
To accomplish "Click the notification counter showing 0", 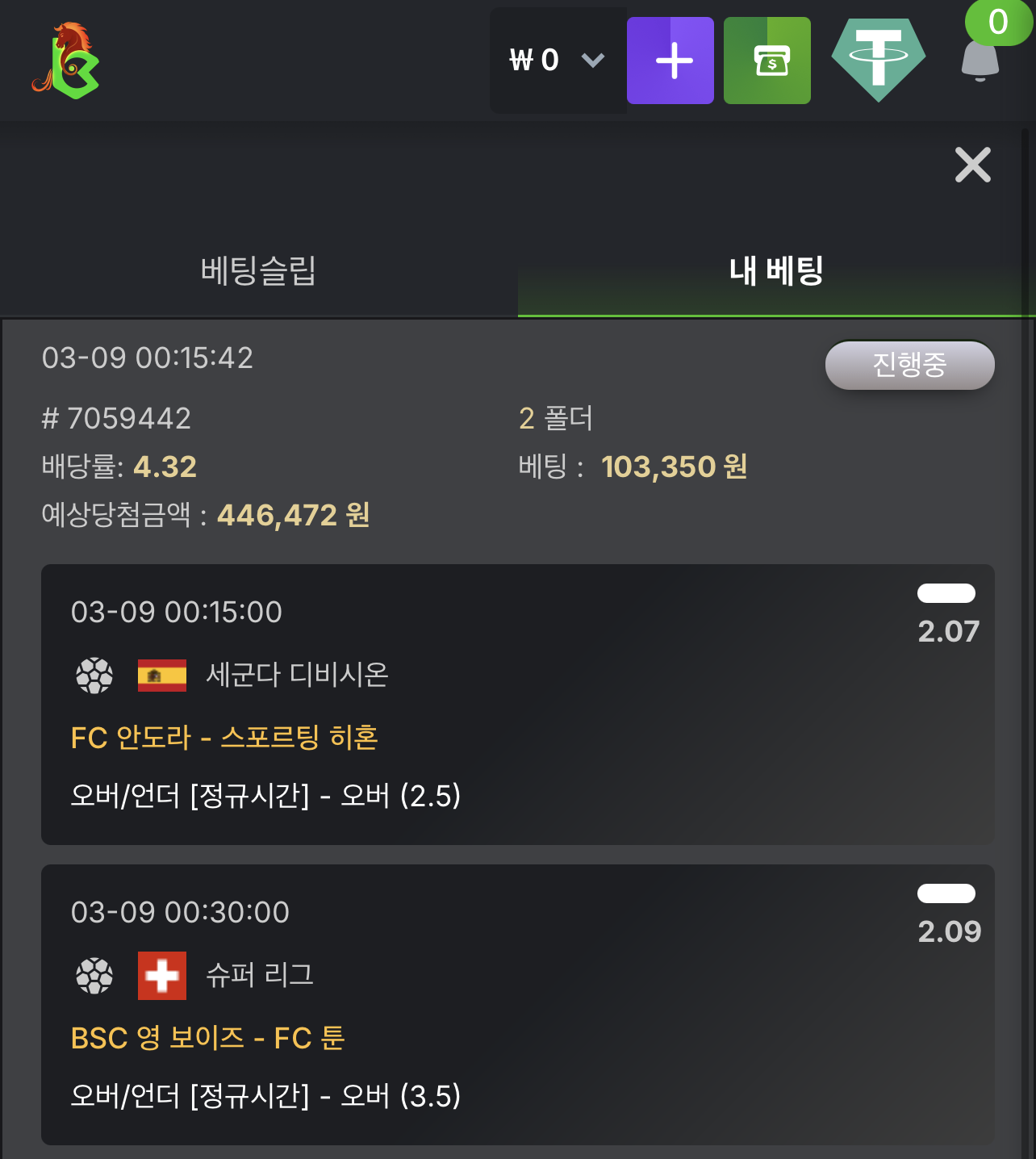I will pos(999,23).
